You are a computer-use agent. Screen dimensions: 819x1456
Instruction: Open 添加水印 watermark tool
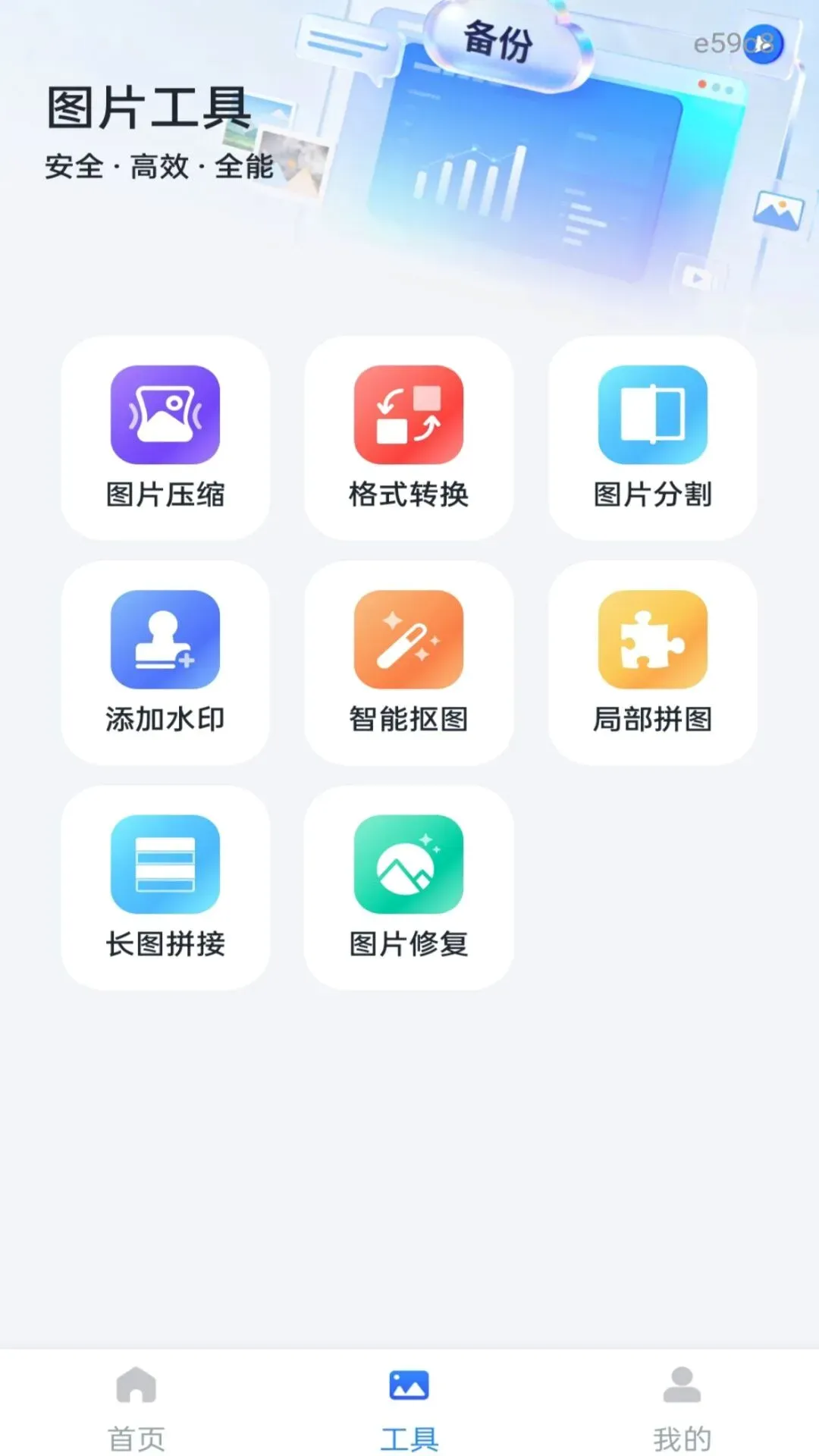tap(165, 663)
